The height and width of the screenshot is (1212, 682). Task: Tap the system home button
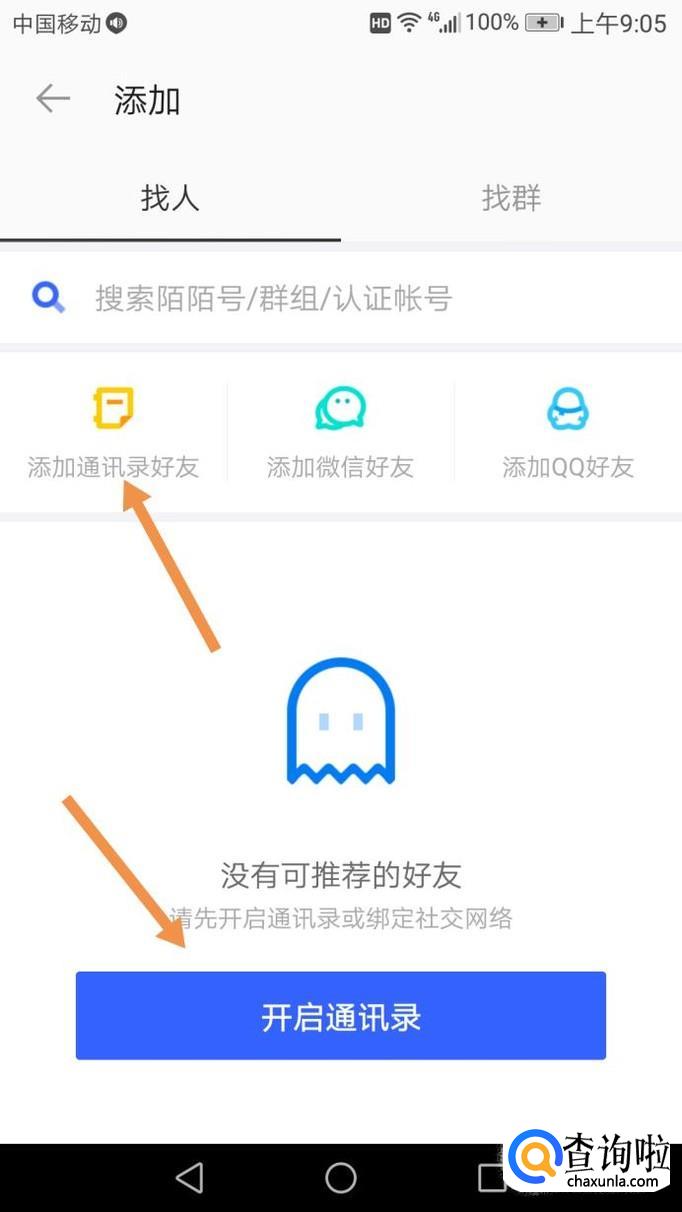click(341, 1177)
